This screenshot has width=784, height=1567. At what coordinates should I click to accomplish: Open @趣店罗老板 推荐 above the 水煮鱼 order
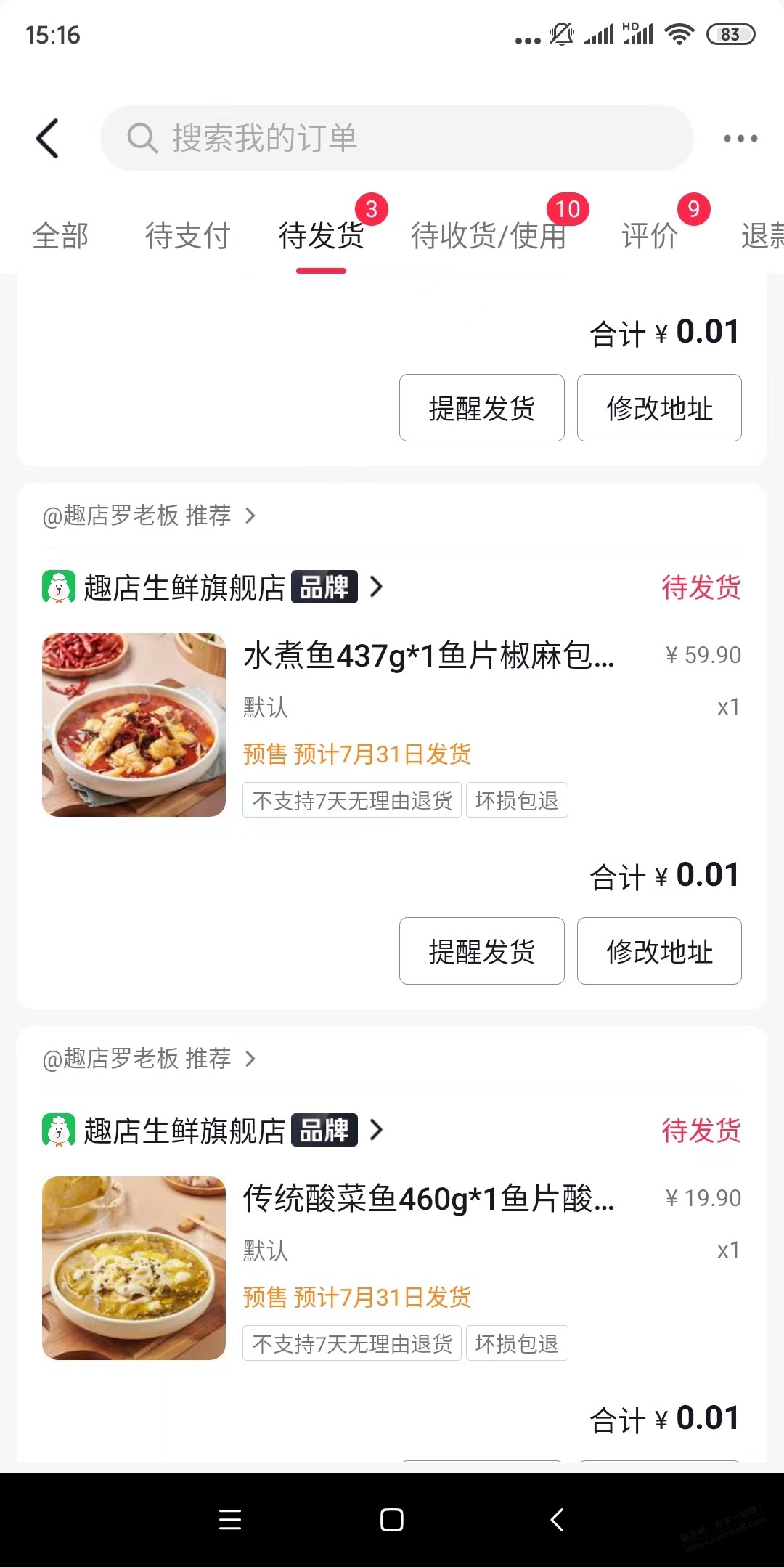[x=150, y=516]
